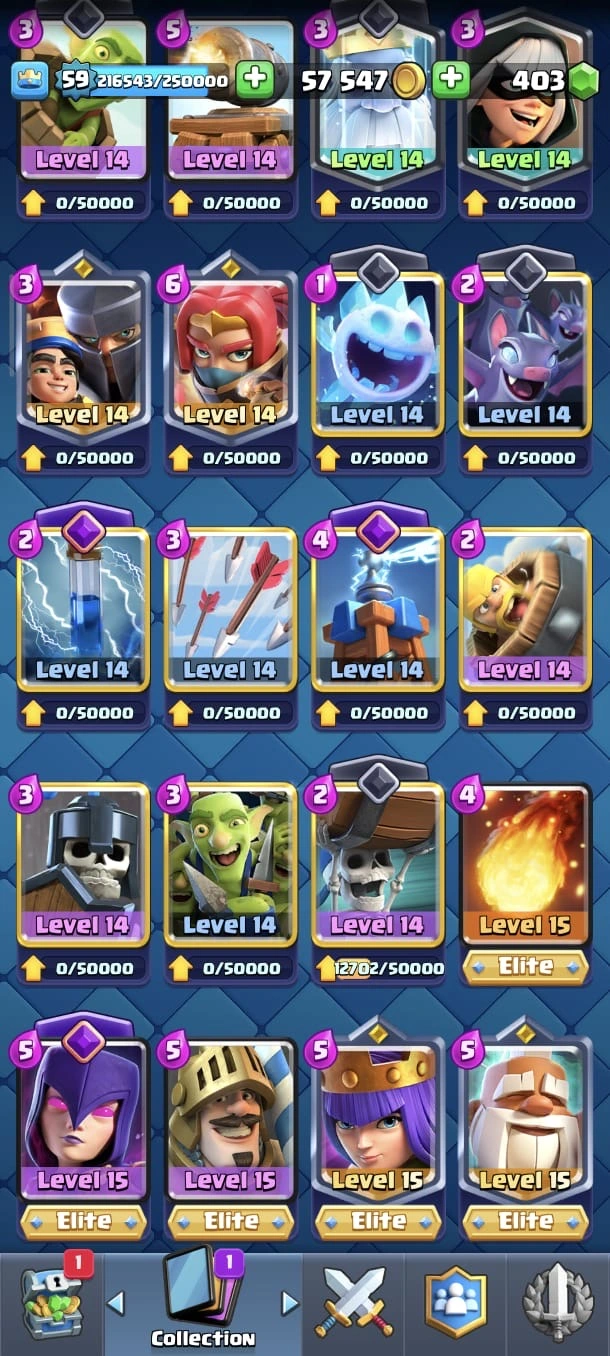Open the Monk card
This screenshot has width=610, height=1356.
[x=524, y=1120]
